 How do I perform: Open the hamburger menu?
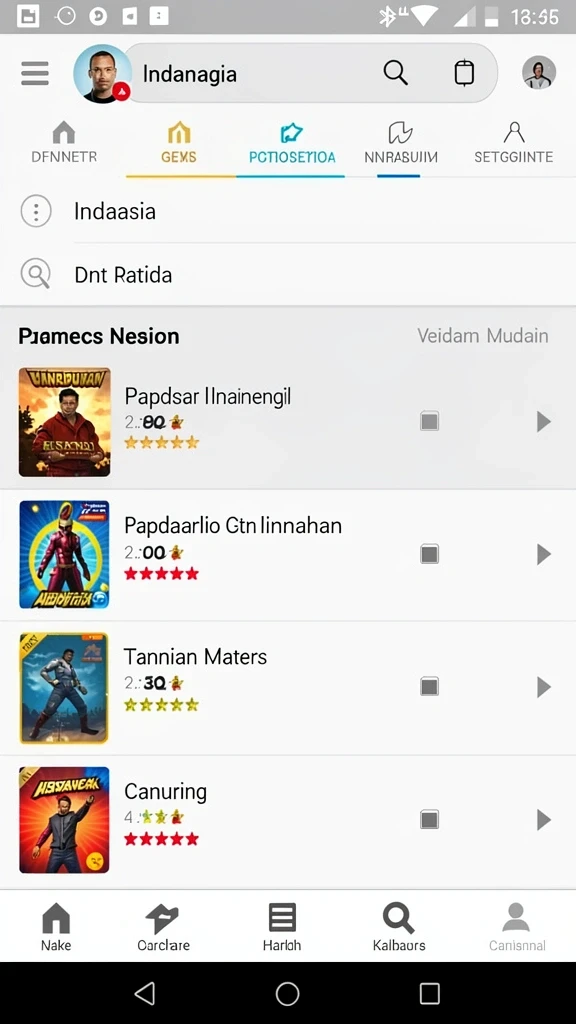click(35, 73)
